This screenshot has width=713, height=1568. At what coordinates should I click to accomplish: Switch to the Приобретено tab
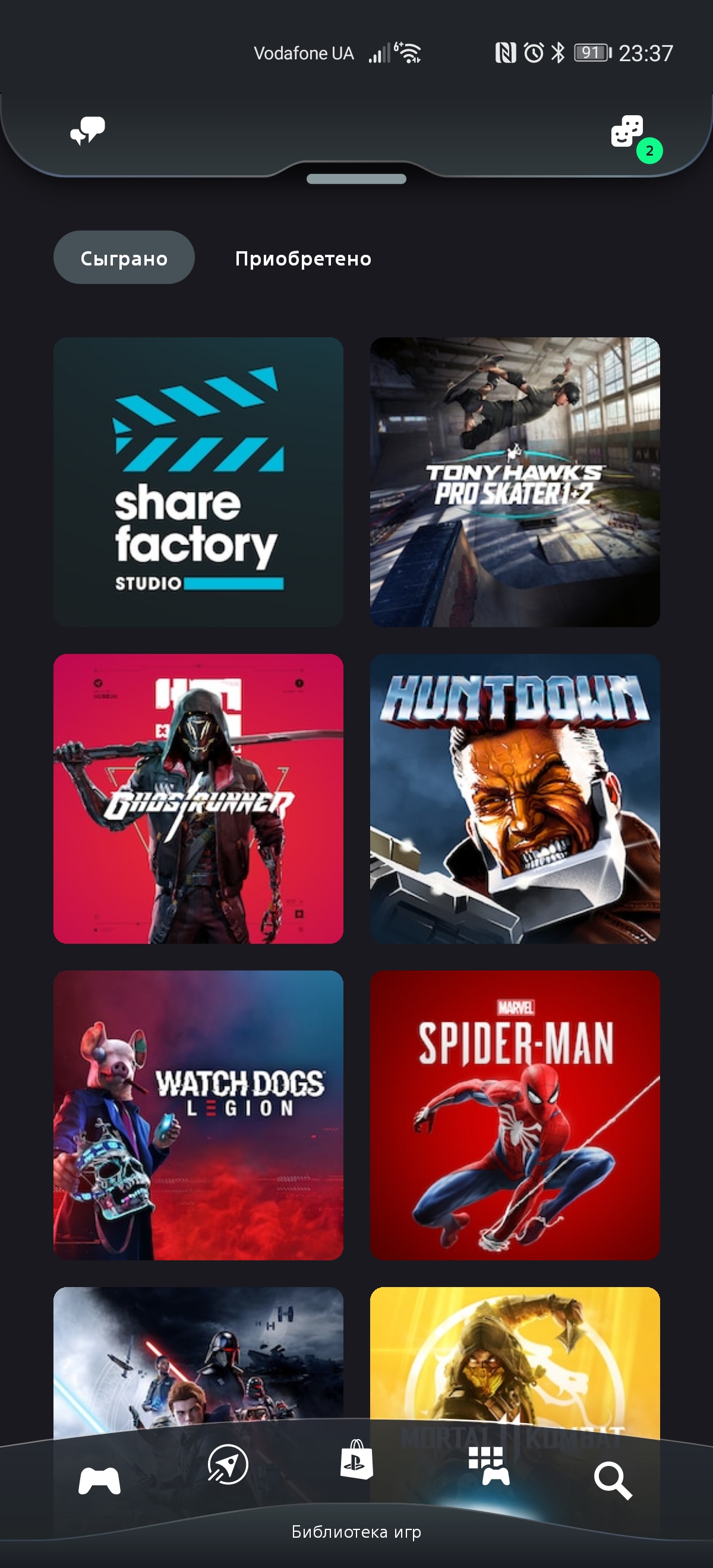click(302, 258)
